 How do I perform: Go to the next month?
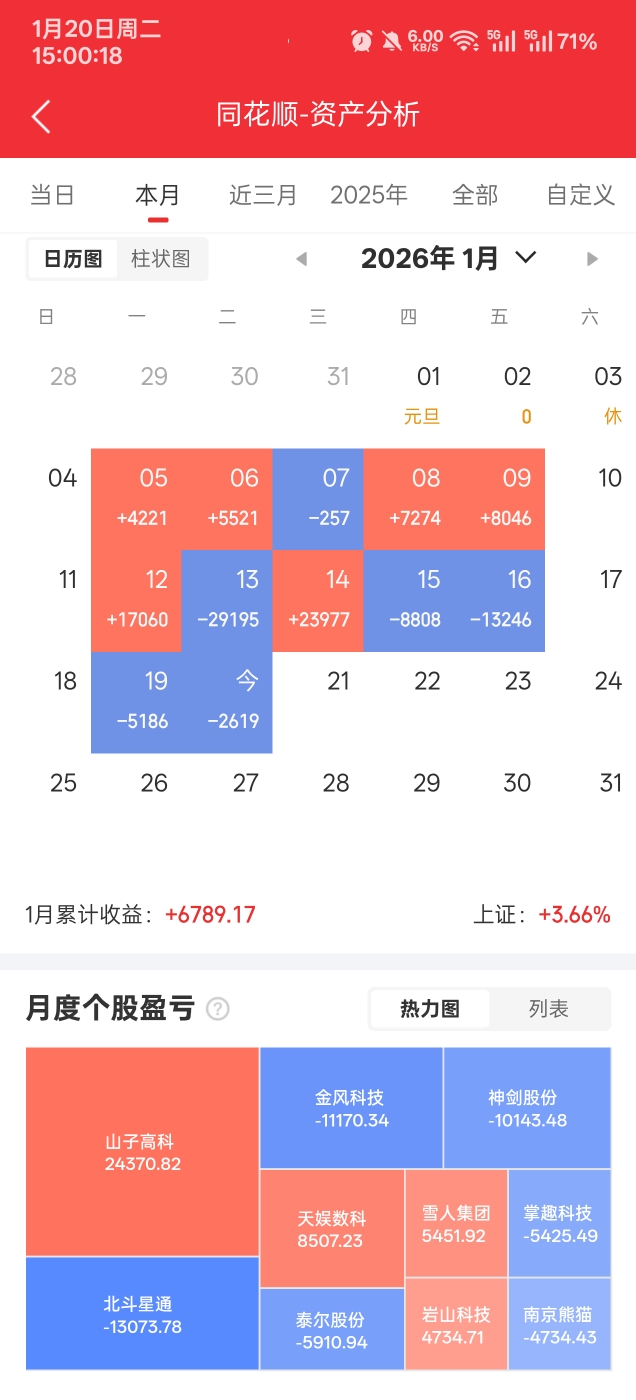592,259
